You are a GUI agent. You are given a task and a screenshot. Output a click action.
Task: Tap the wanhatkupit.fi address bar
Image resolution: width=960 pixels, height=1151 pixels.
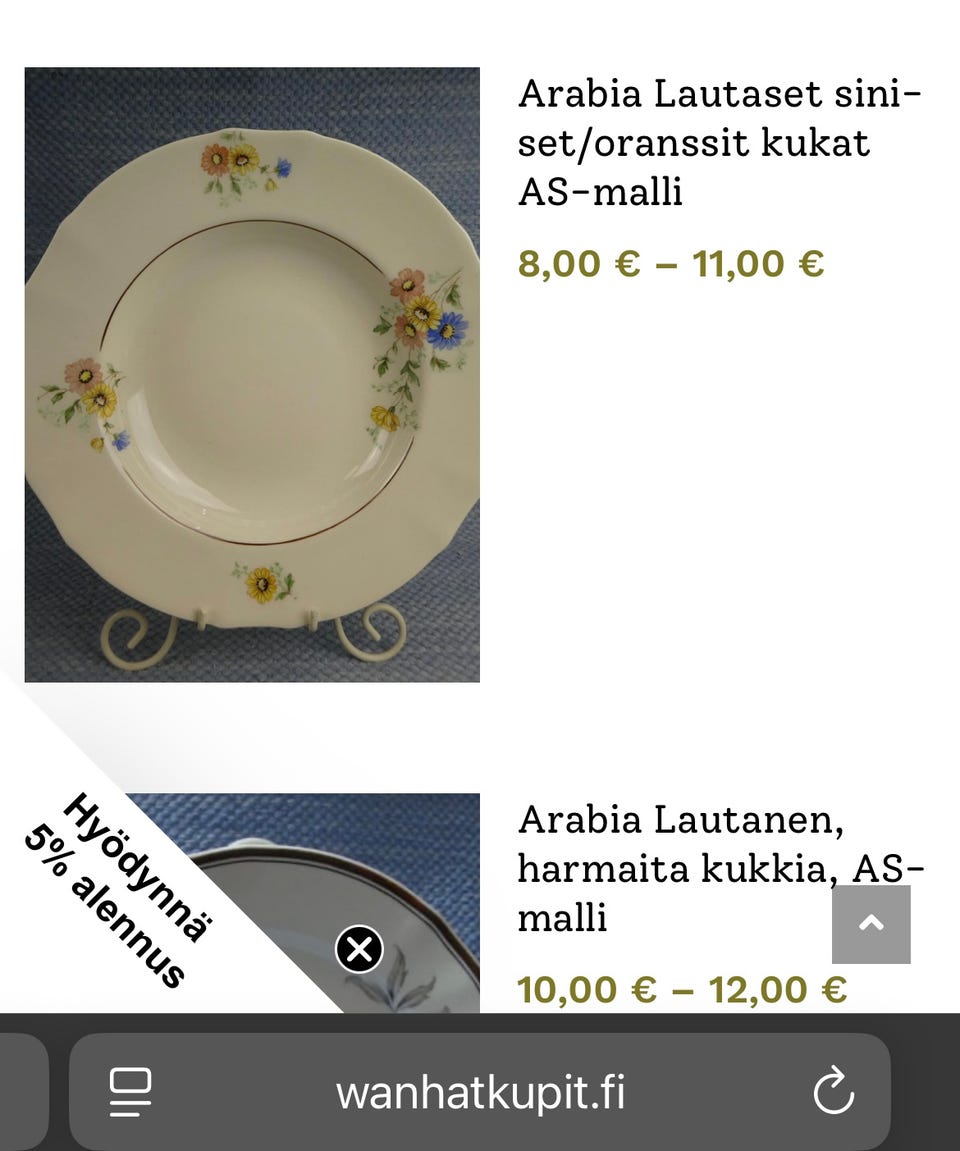[480, 1092]
